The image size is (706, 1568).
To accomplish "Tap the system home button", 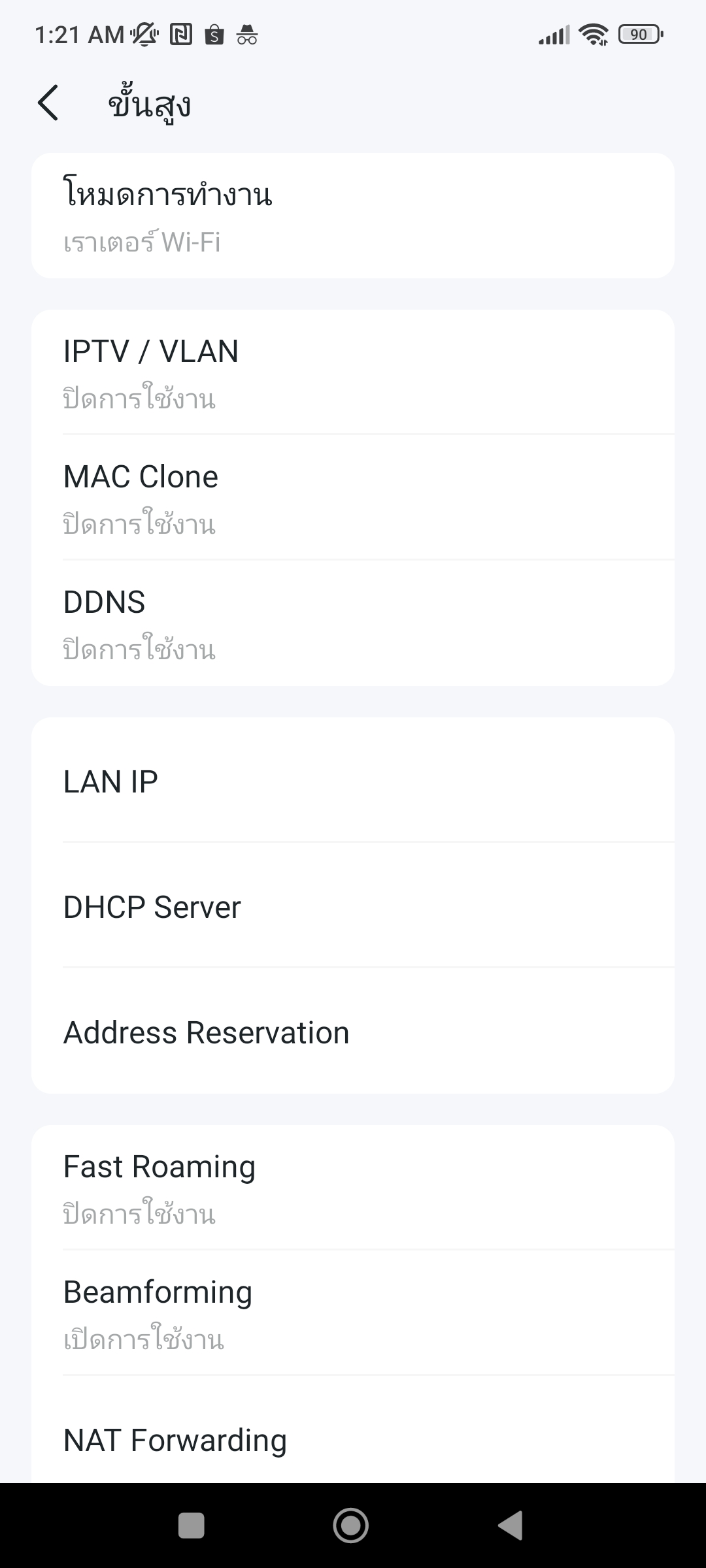I will coord(351,1526).
